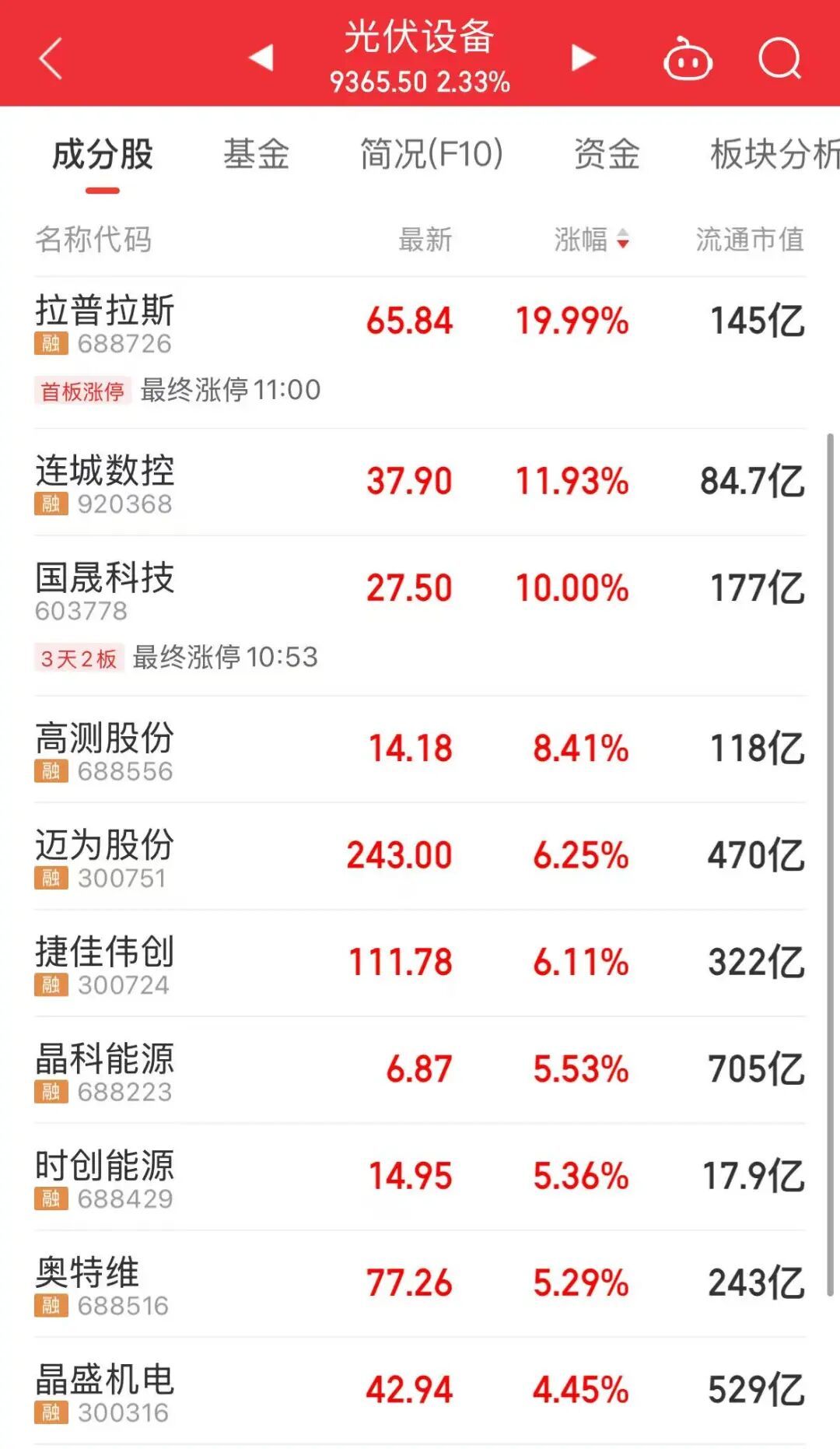This screenshot has height=1449, width=840.
Task: Switch to the 资金 tab
Action: click(x=607, y=154)
